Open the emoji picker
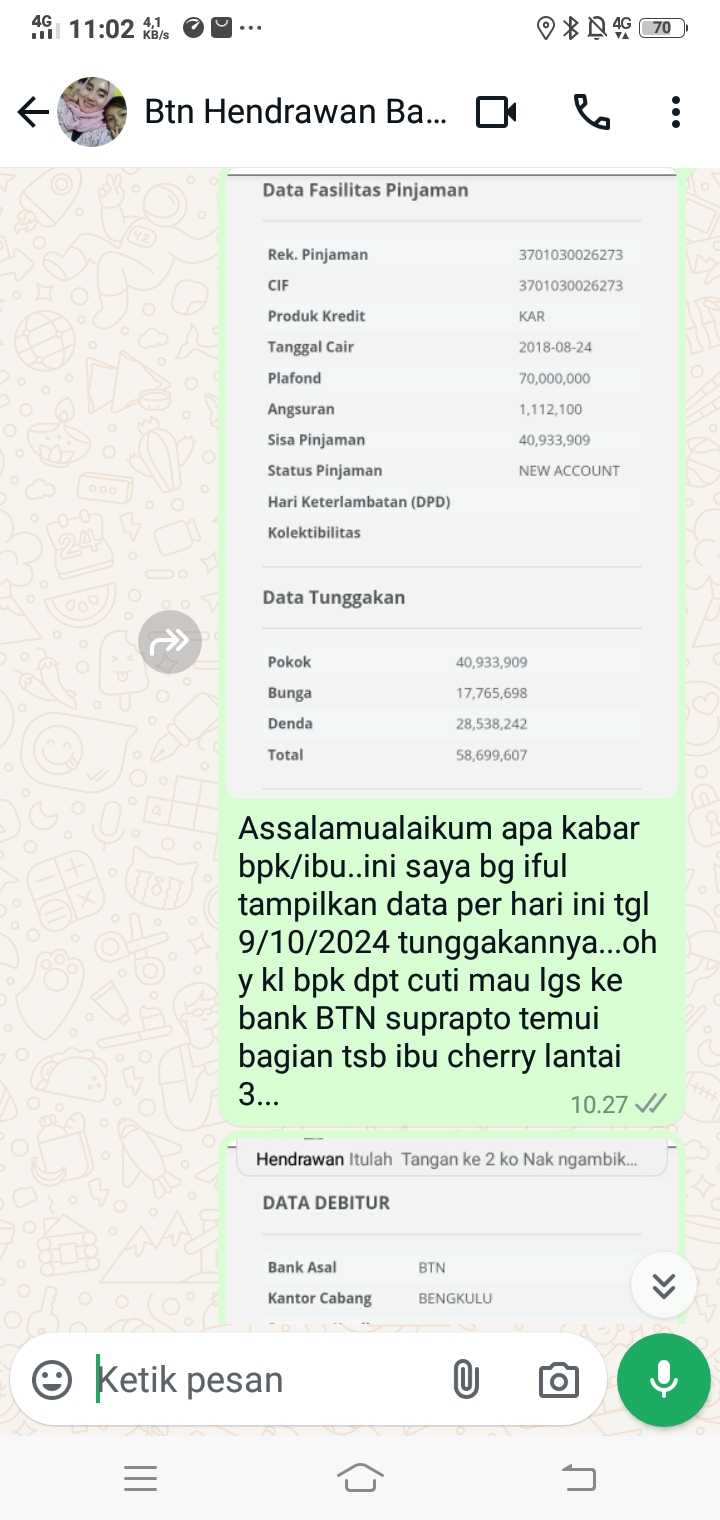This screenshot has height=1520, width=720. coord(52,1380)
